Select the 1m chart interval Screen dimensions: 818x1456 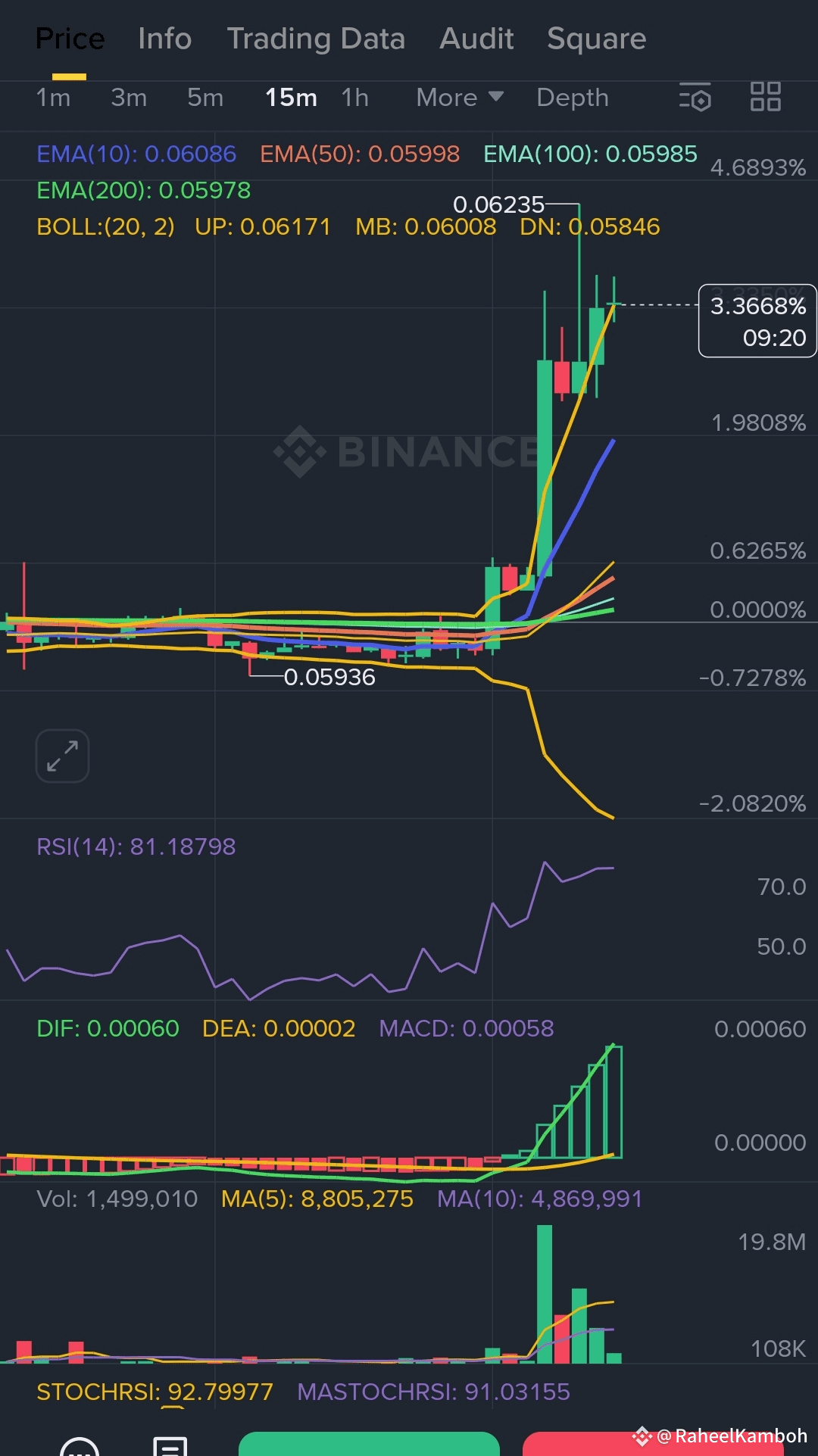[53, 98]
